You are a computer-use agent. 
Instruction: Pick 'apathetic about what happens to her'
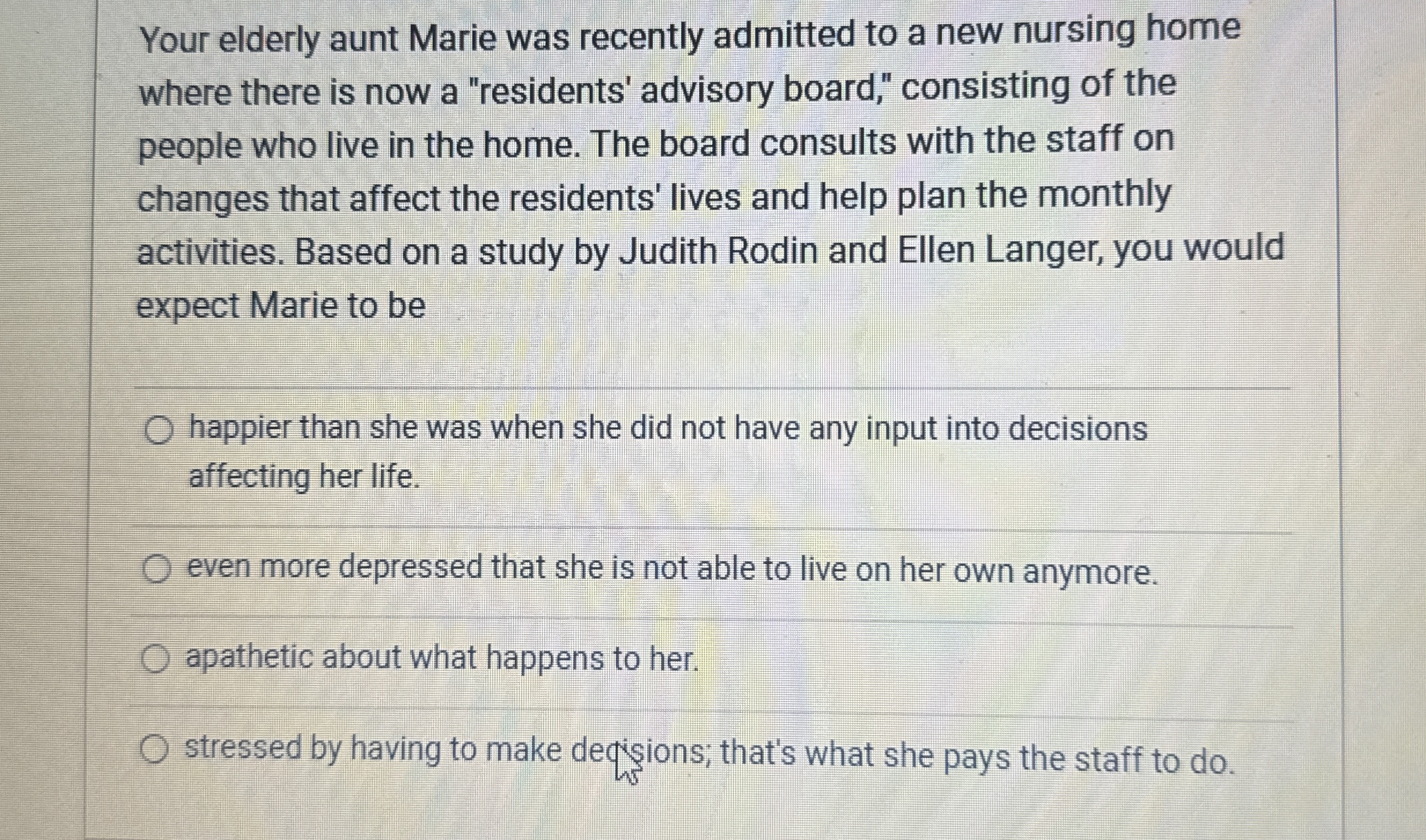(x=155, y=659)
